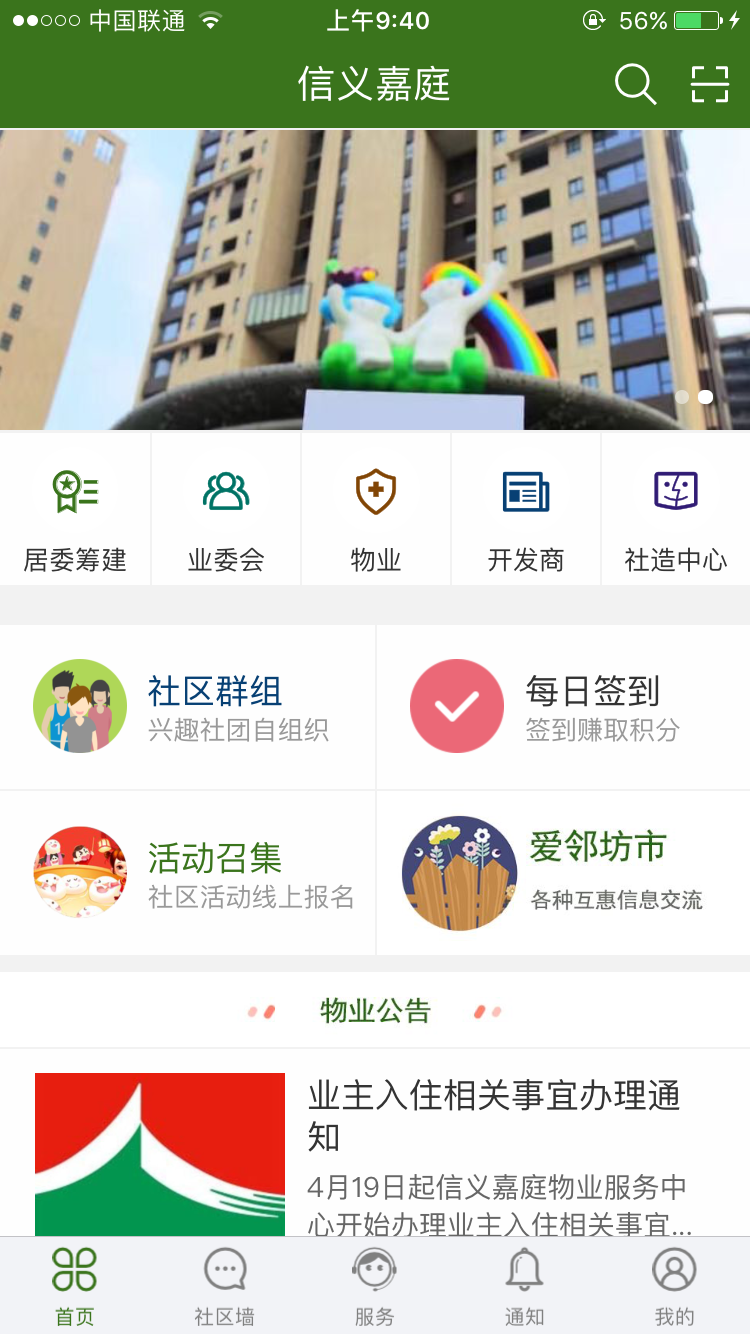This screenshot has height=1334, width=750.
Task: Open 物业 section
Action: (376, 509)
